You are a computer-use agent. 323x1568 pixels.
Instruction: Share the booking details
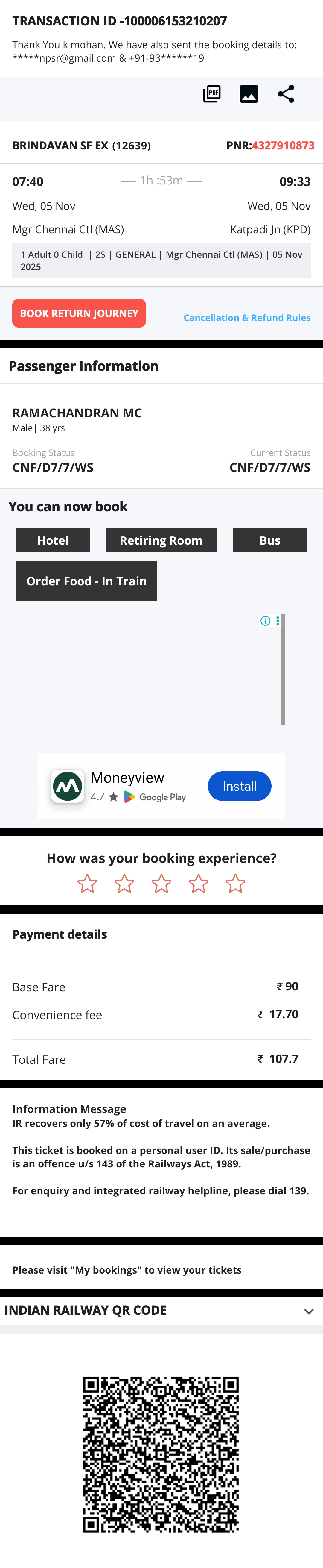286,94
